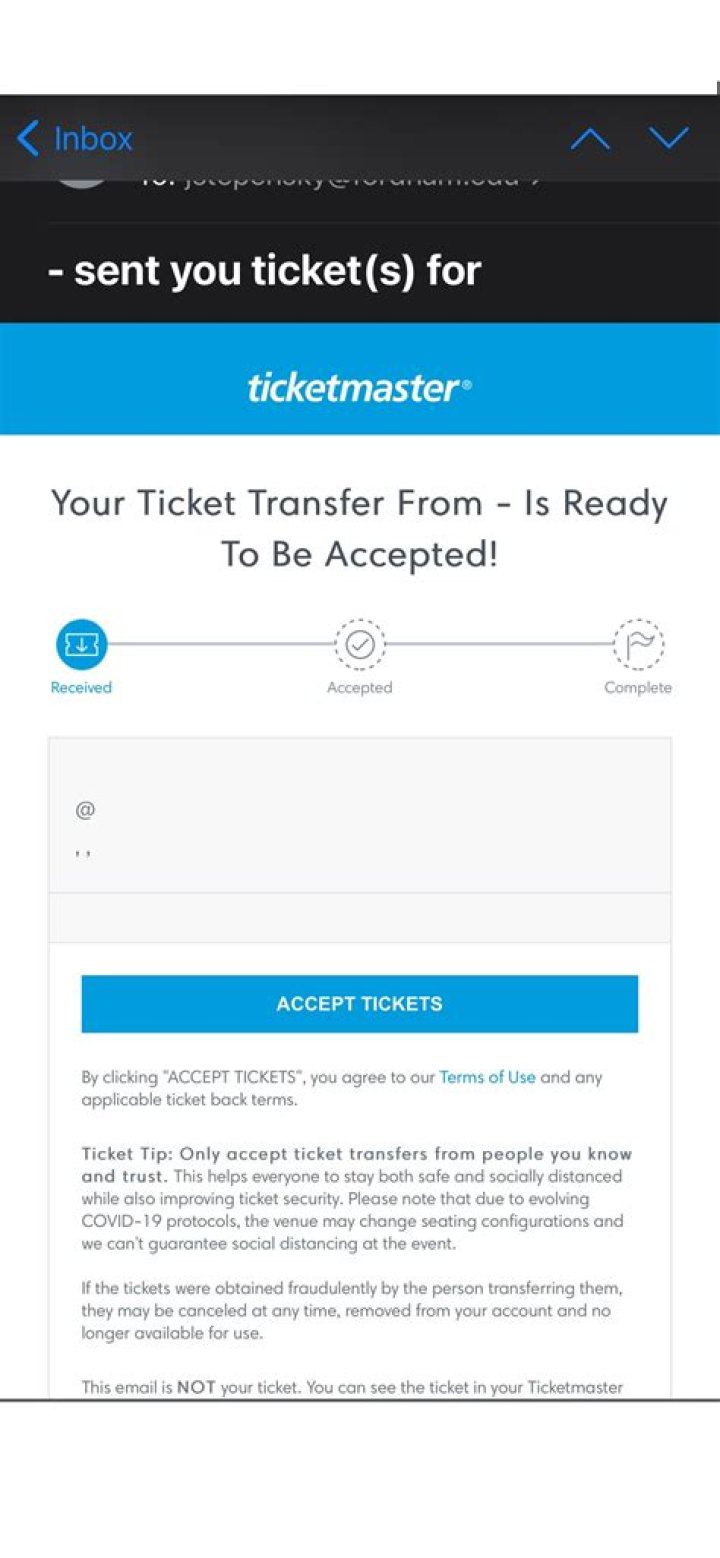Screen dimensions: 720x1558
Task: Go back to the Inbox
Action: 75,139
